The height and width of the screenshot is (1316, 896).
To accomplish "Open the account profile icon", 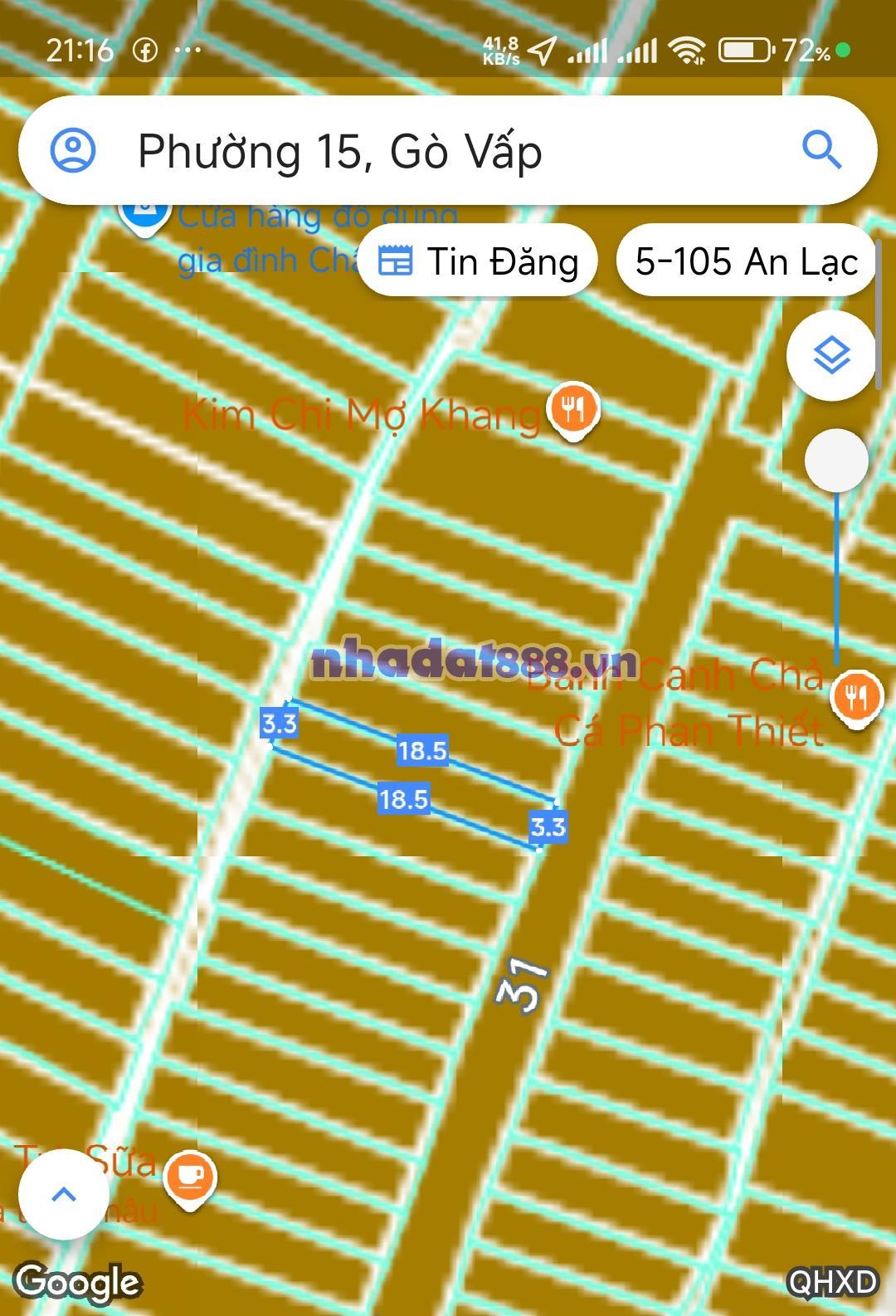I will [x=73, y=150].
